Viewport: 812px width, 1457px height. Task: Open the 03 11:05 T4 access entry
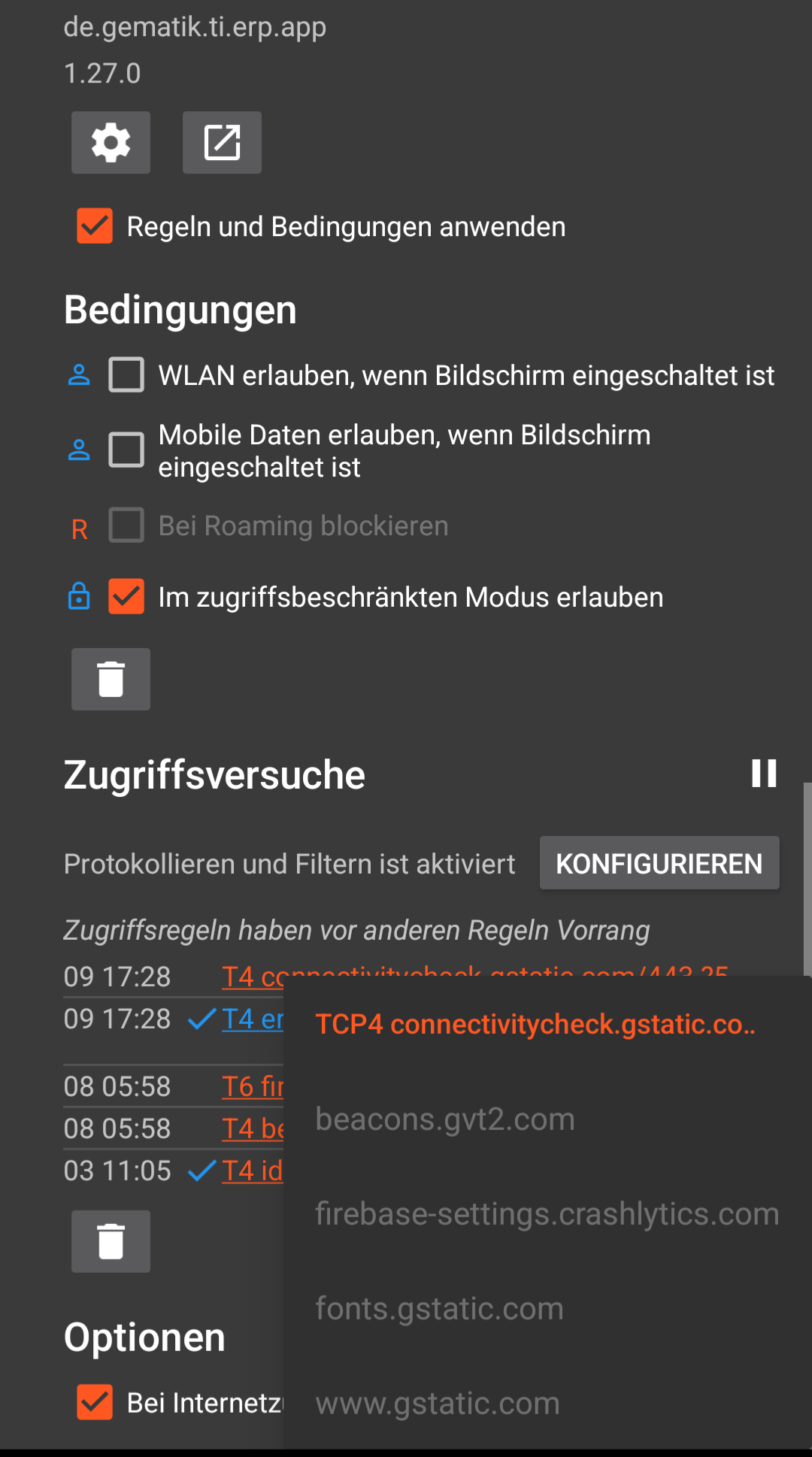[x=174, y=1171]
